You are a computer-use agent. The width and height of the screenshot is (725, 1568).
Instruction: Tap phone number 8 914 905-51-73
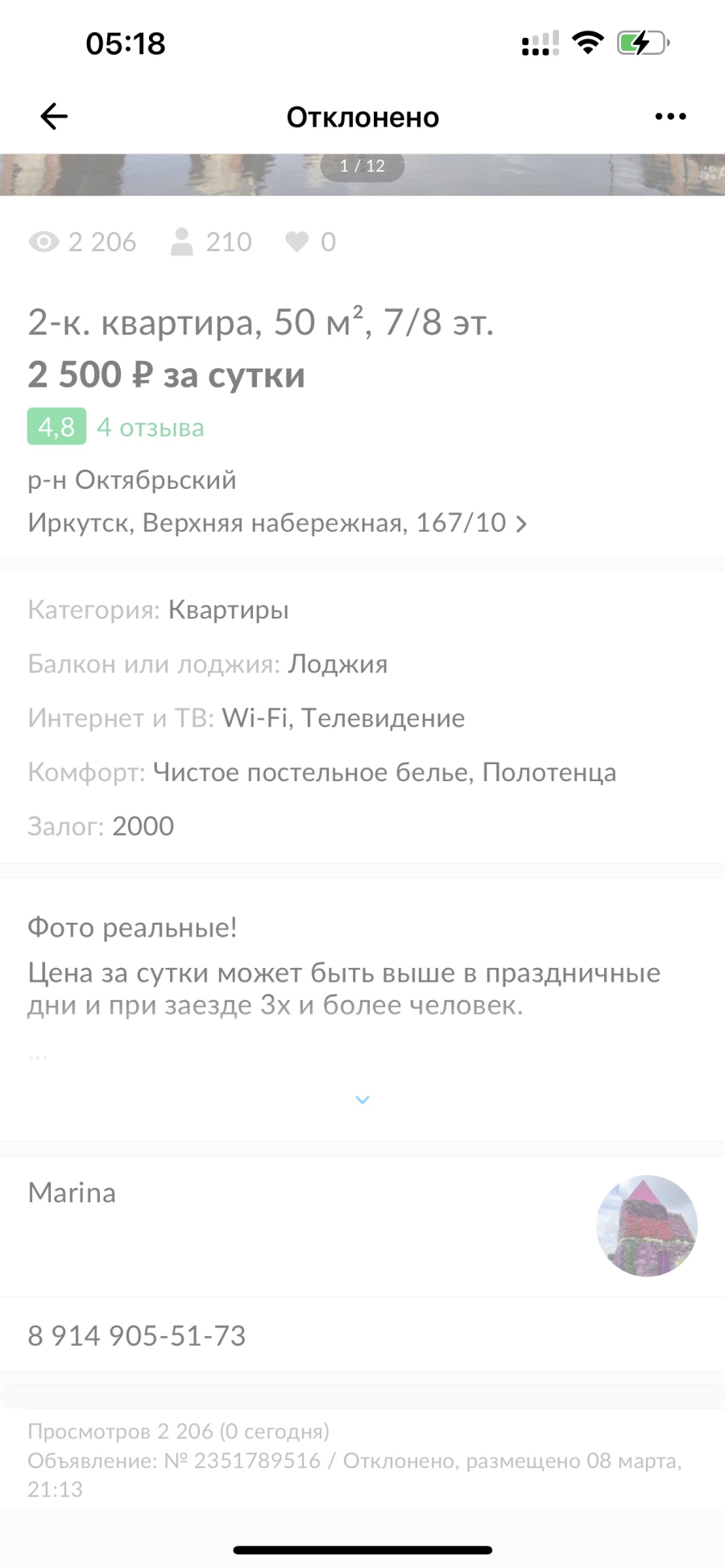[x=137, y=1335]
